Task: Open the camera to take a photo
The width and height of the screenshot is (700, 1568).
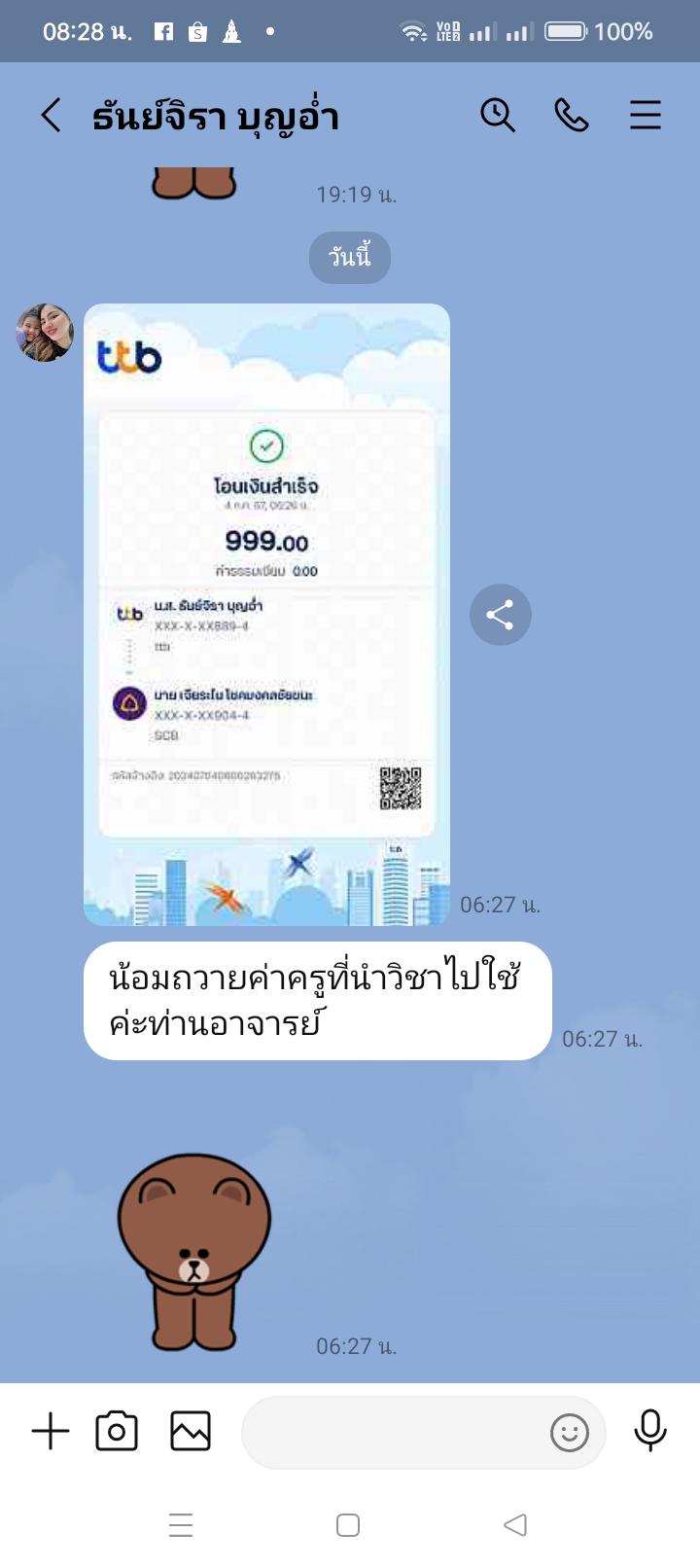Action: pyautogui.click(x=117, y=1432)
